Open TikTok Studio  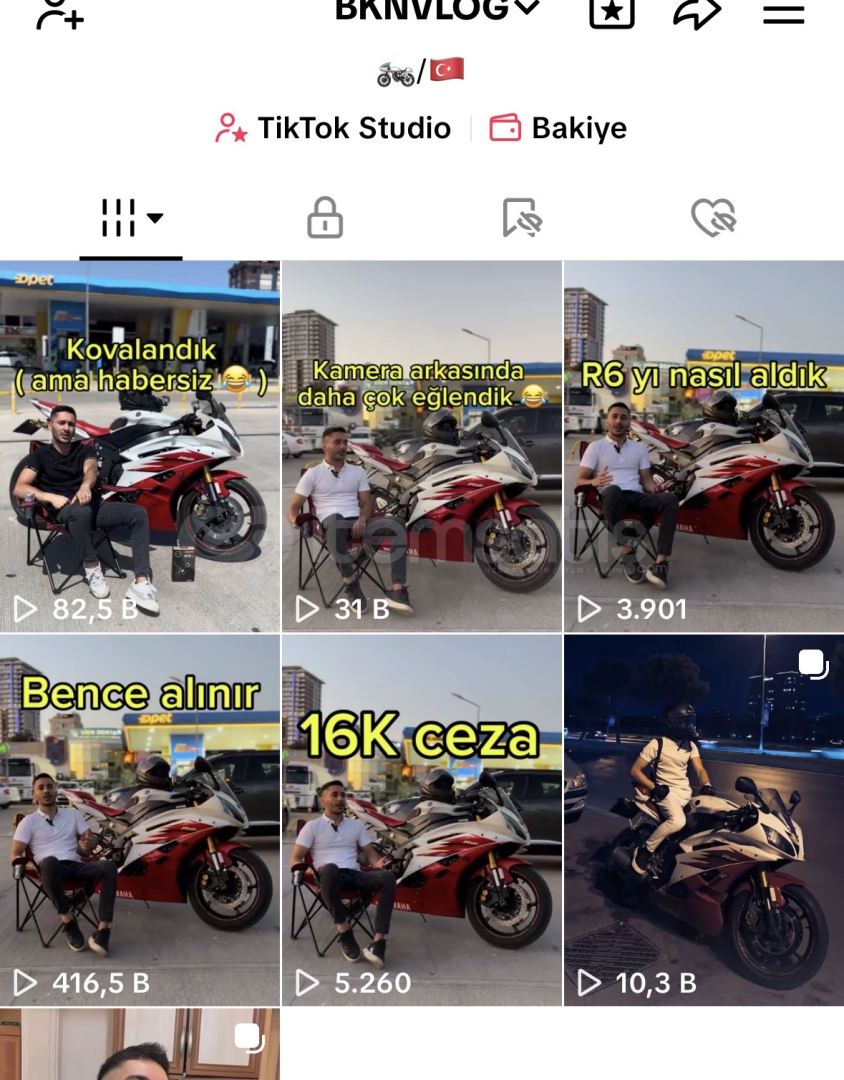pos(333,128)
